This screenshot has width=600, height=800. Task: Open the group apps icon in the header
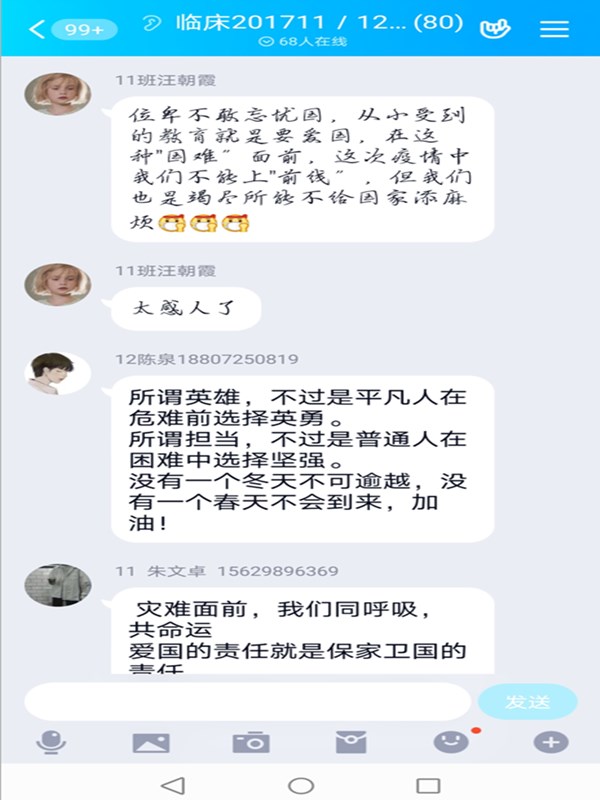pos(495,28)
